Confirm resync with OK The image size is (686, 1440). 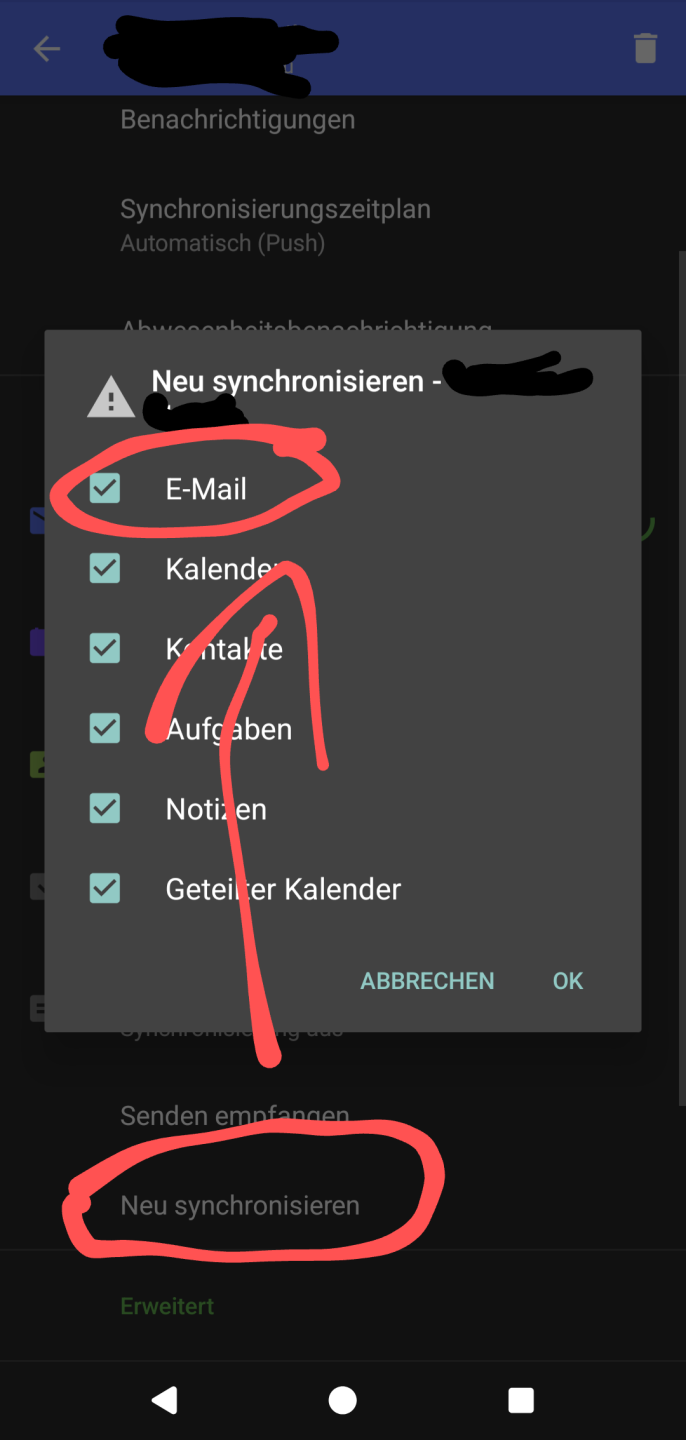click(567, 981)
